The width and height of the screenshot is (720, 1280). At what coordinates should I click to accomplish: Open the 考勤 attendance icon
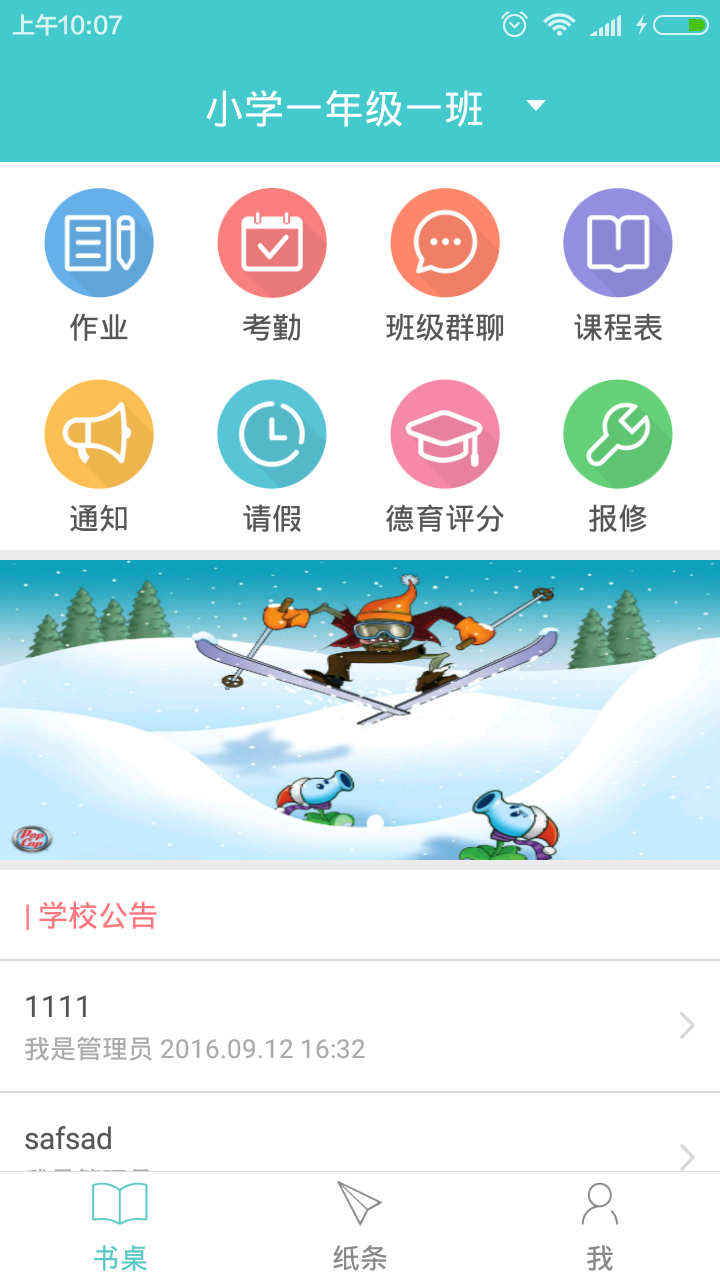(272, 242)
